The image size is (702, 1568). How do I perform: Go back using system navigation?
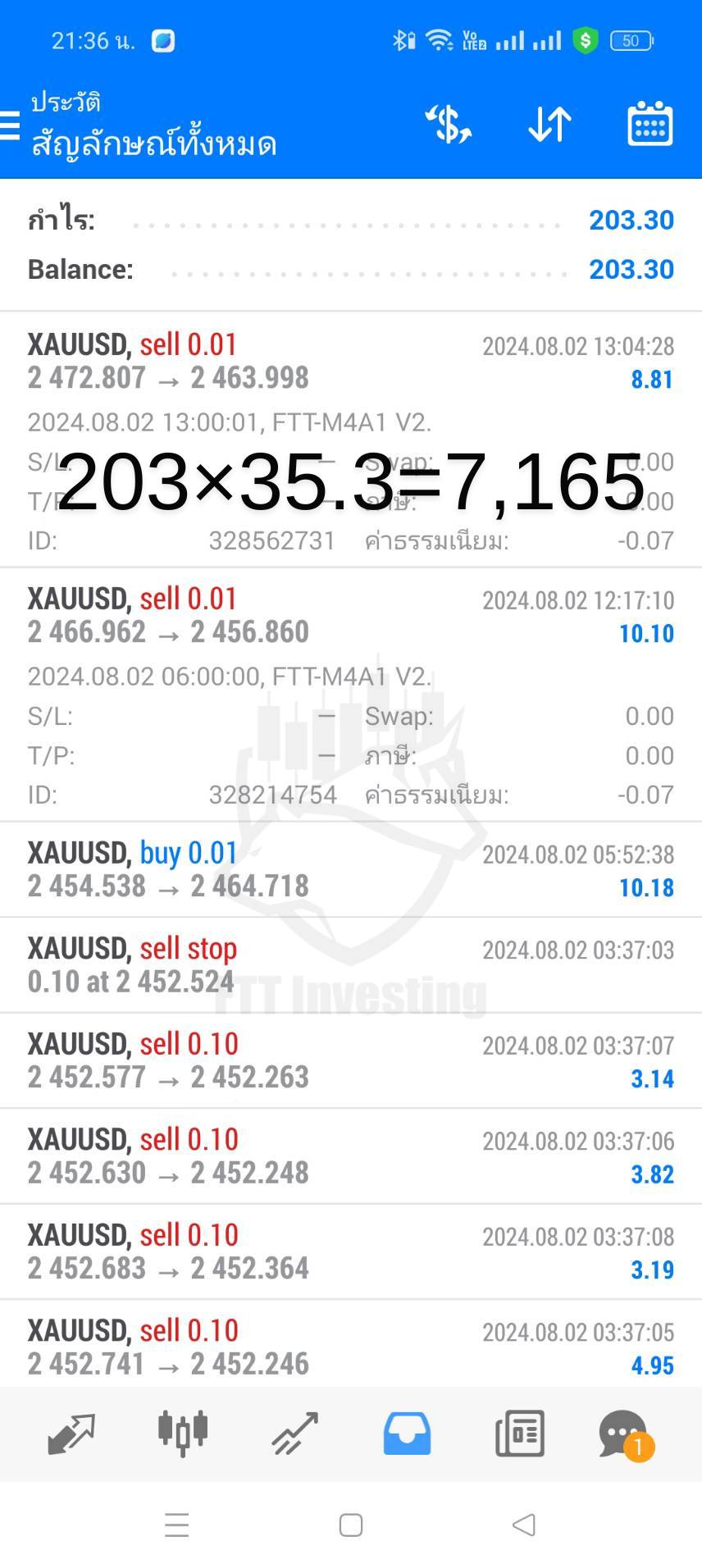click(524, 1525)
